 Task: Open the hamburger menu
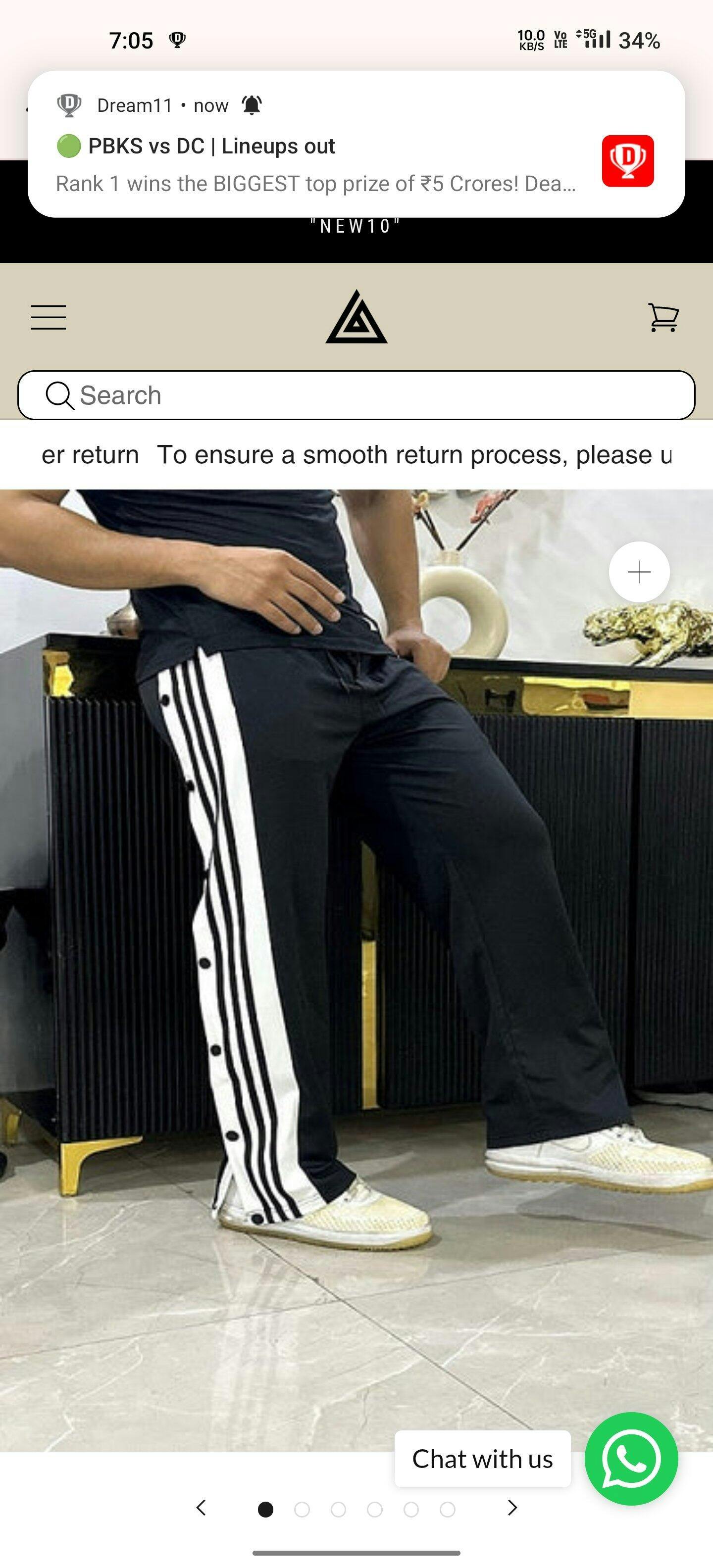49,317
